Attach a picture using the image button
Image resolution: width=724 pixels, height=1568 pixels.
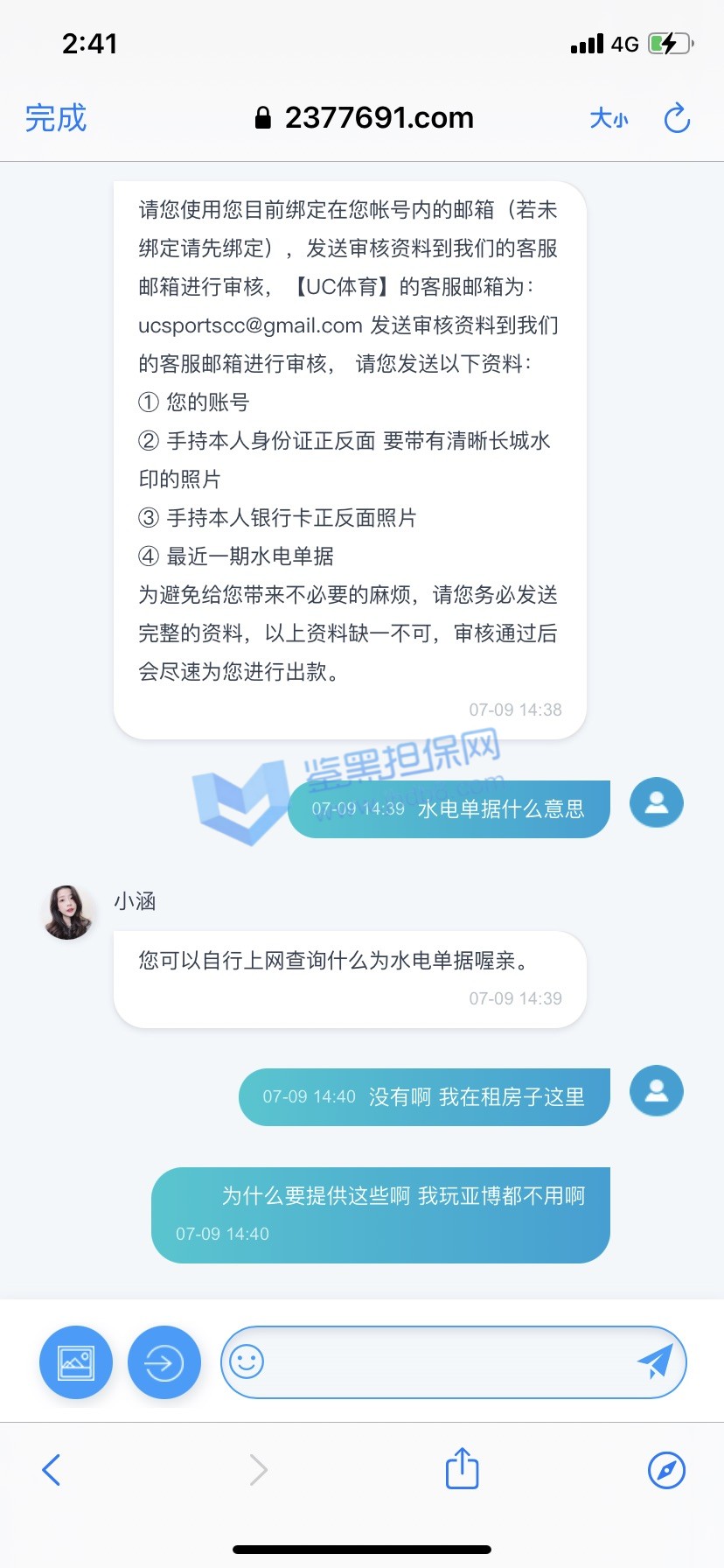coord(76,1362)
